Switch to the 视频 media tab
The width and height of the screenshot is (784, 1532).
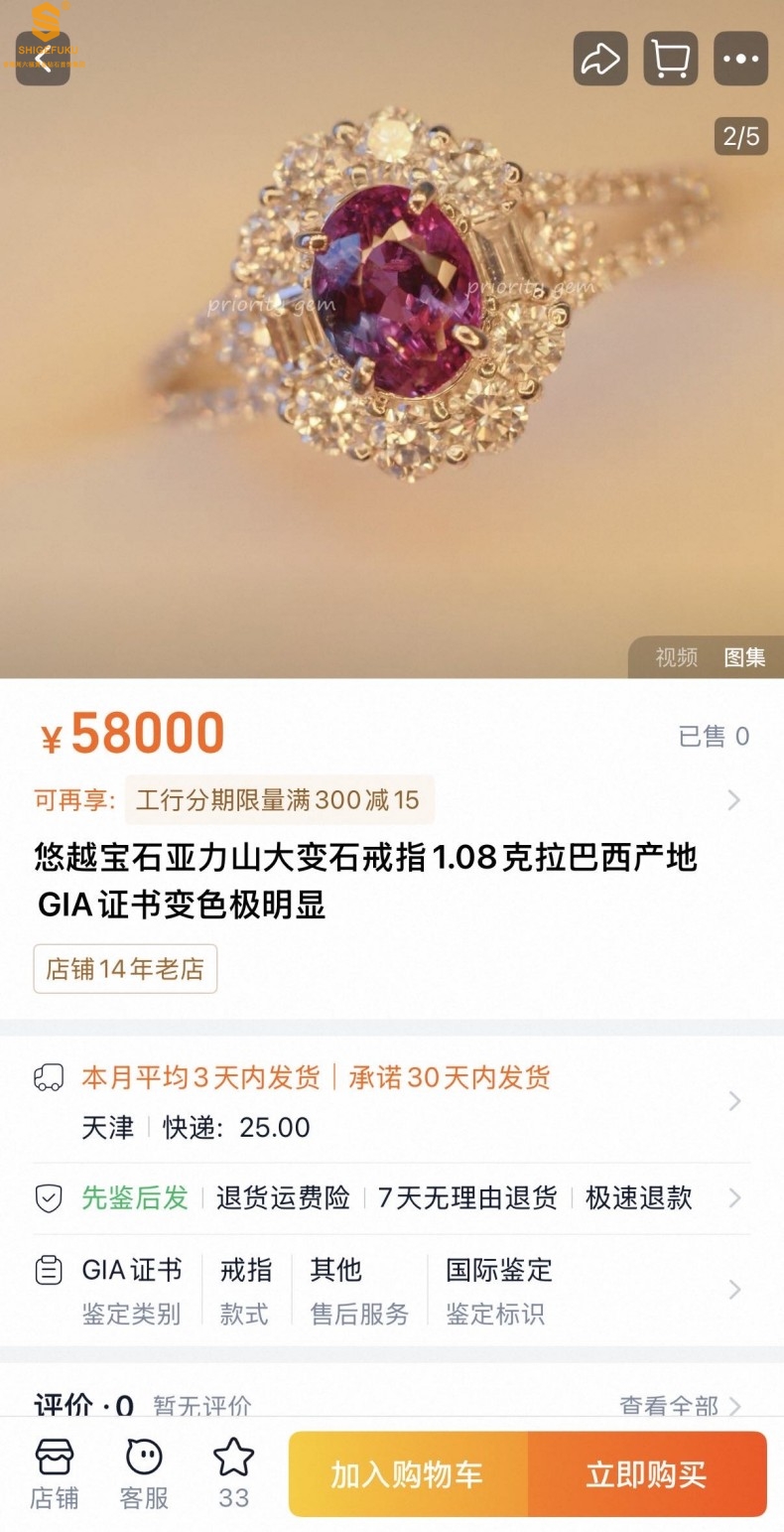tap(676, 657)
